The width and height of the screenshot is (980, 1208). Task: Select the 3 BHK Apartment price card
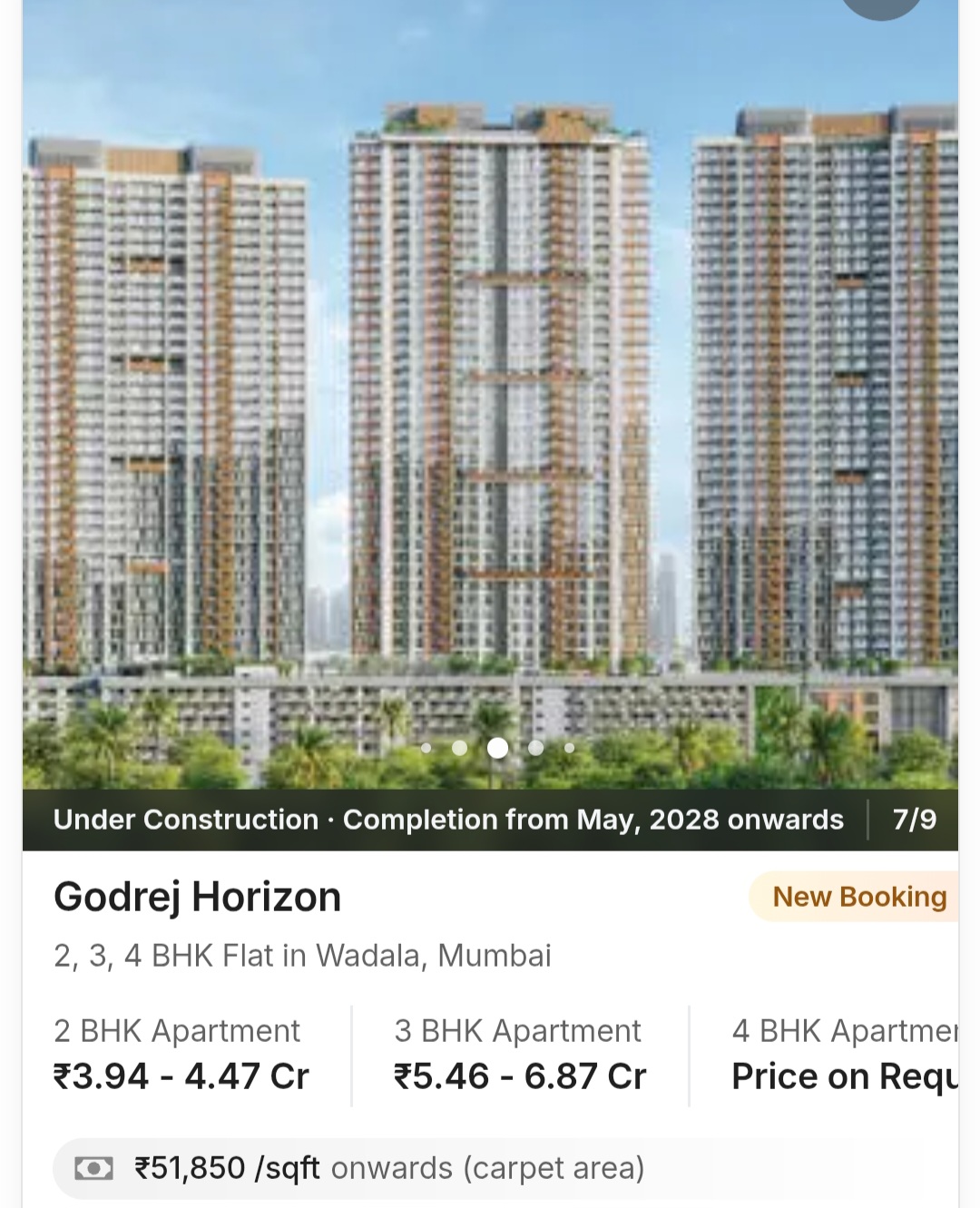click(x=519, y=1053)
